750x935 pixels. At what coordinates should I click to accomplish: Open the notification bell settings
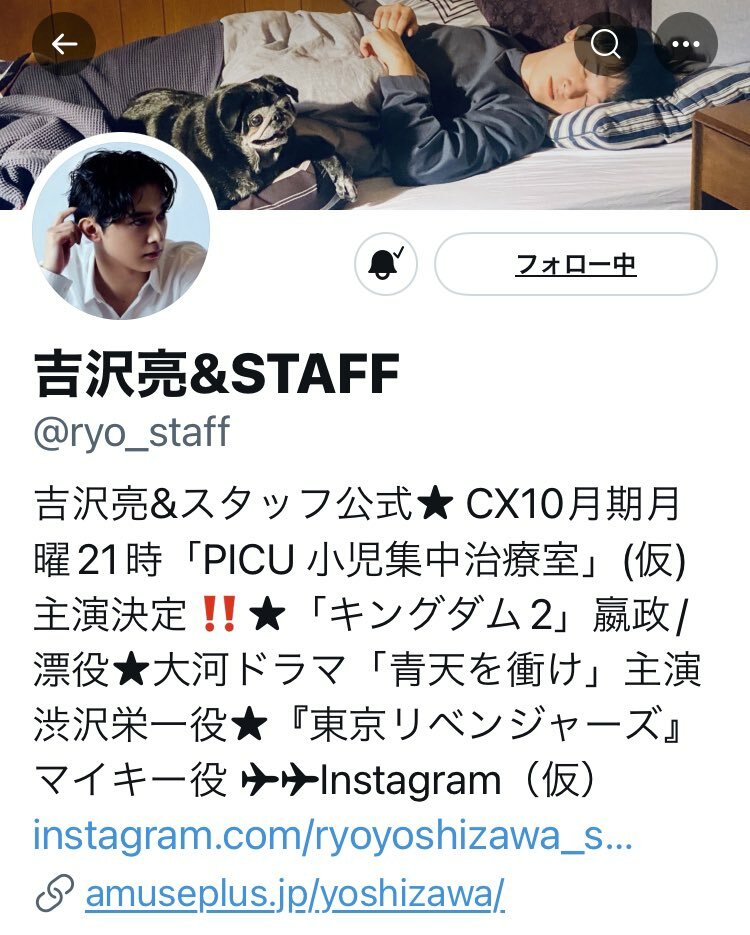click(386, 264)
